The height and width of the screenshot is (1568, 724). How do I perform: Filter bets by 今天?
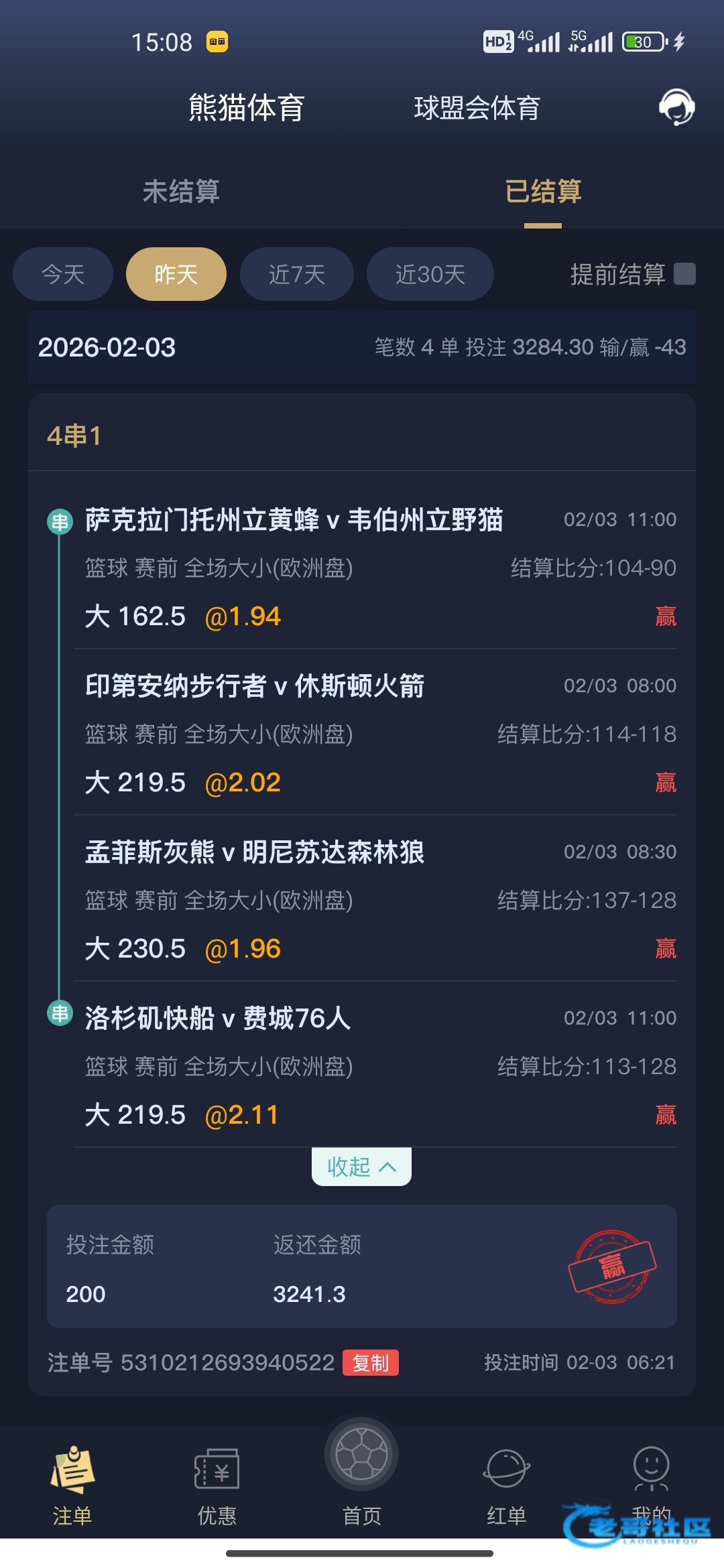pos(63,274)
